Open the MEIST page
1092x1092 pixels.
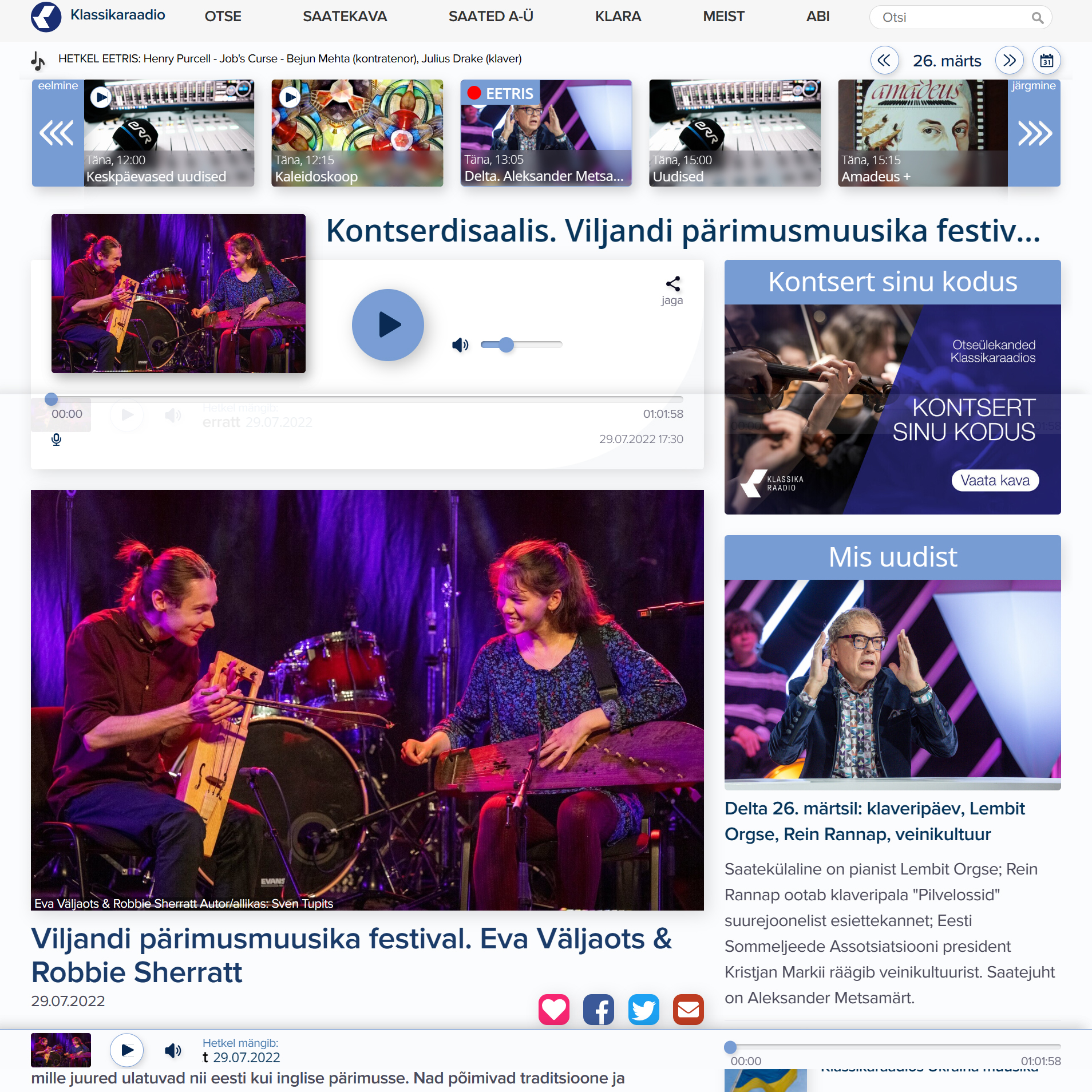(x=723, y=17)
